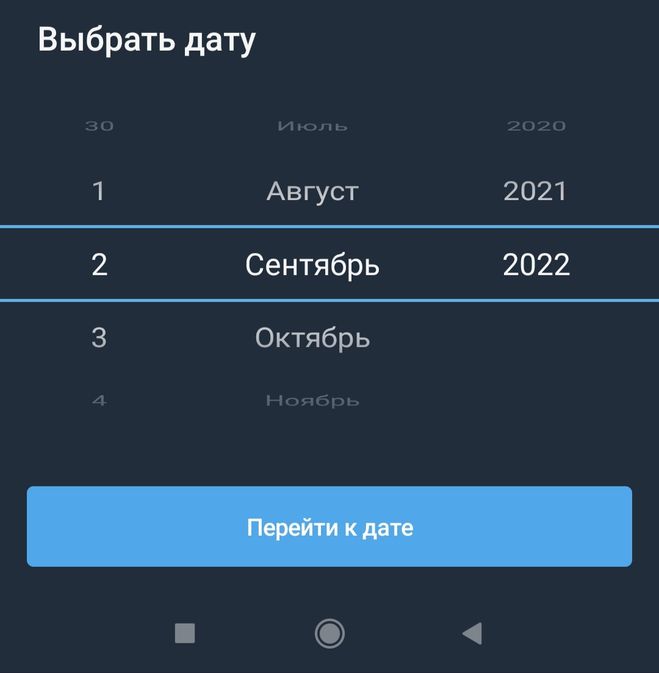
Task: Go back using system back button
Action: click(472, 633)
